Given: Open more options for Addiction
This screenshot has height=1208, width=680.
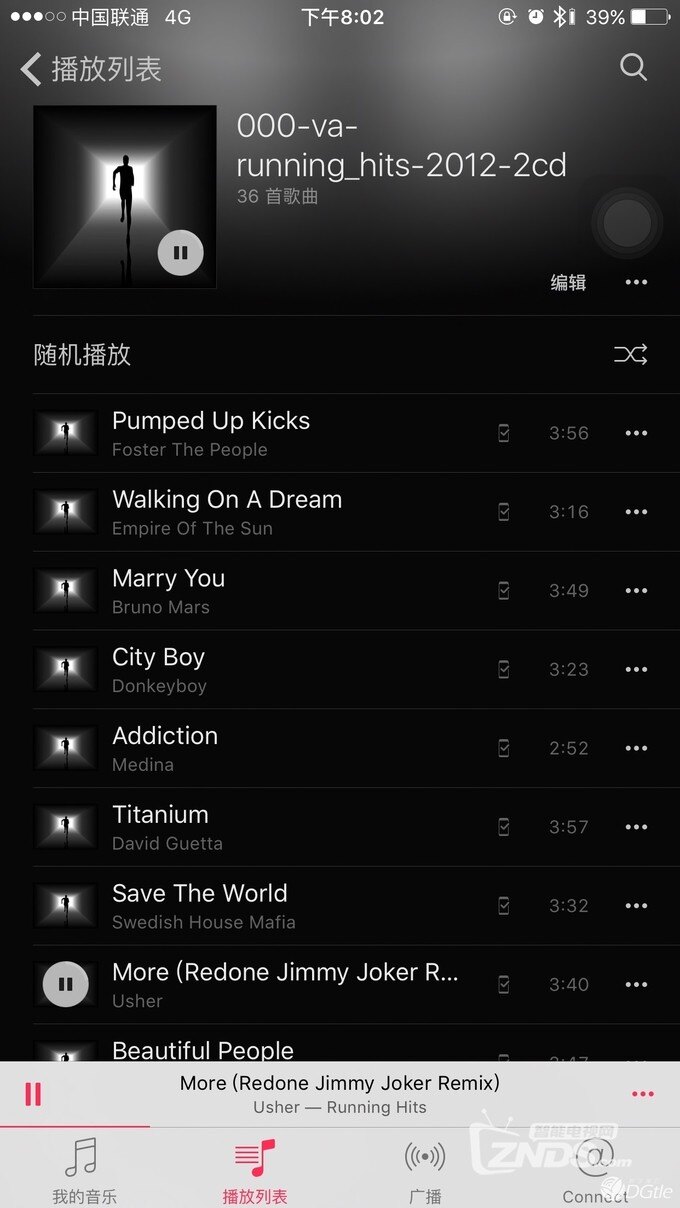Looking at the screenshot, I should coord(636,748).
